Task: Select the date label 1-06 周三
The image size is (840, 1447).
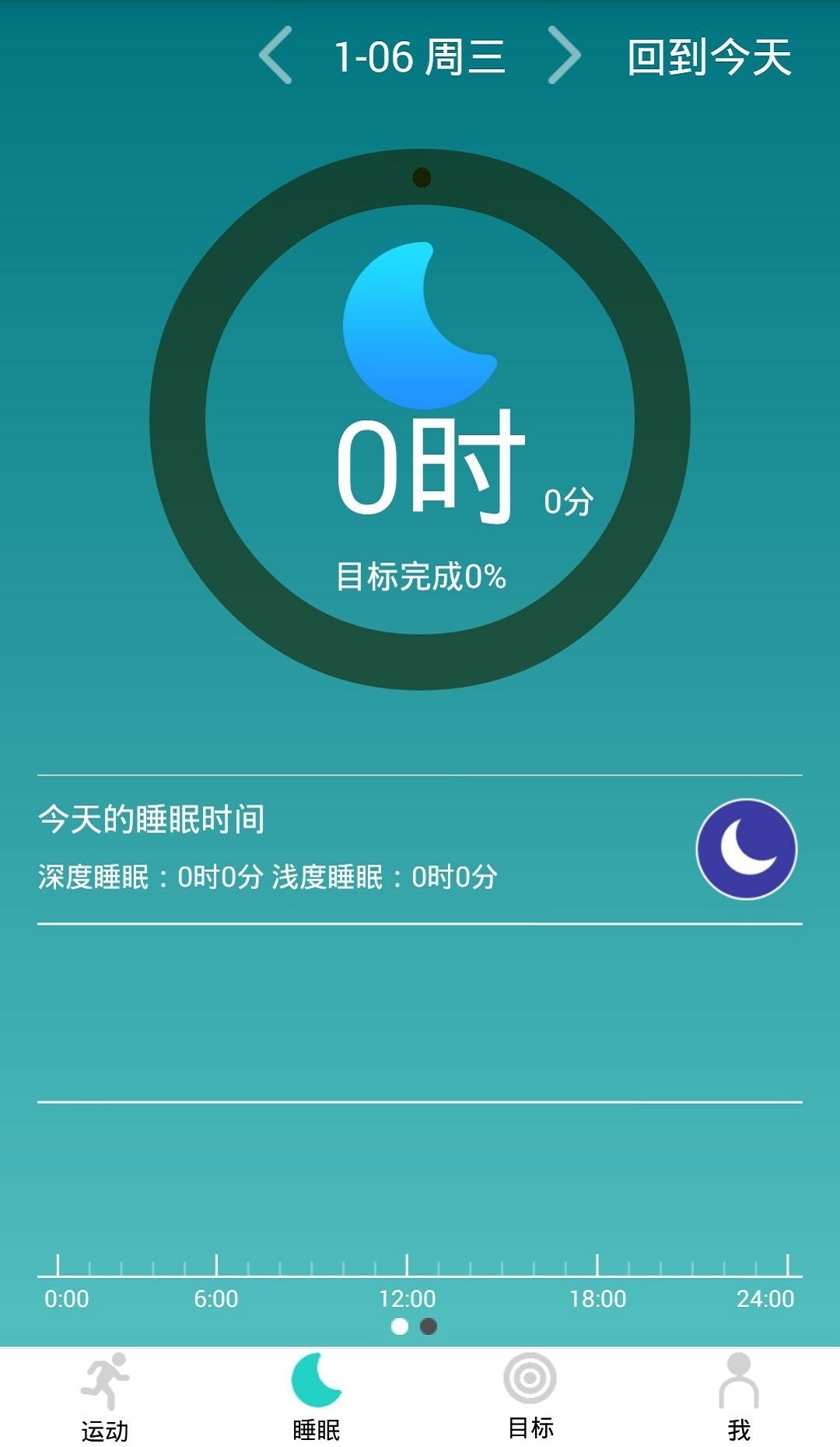Action: point(420,54)
